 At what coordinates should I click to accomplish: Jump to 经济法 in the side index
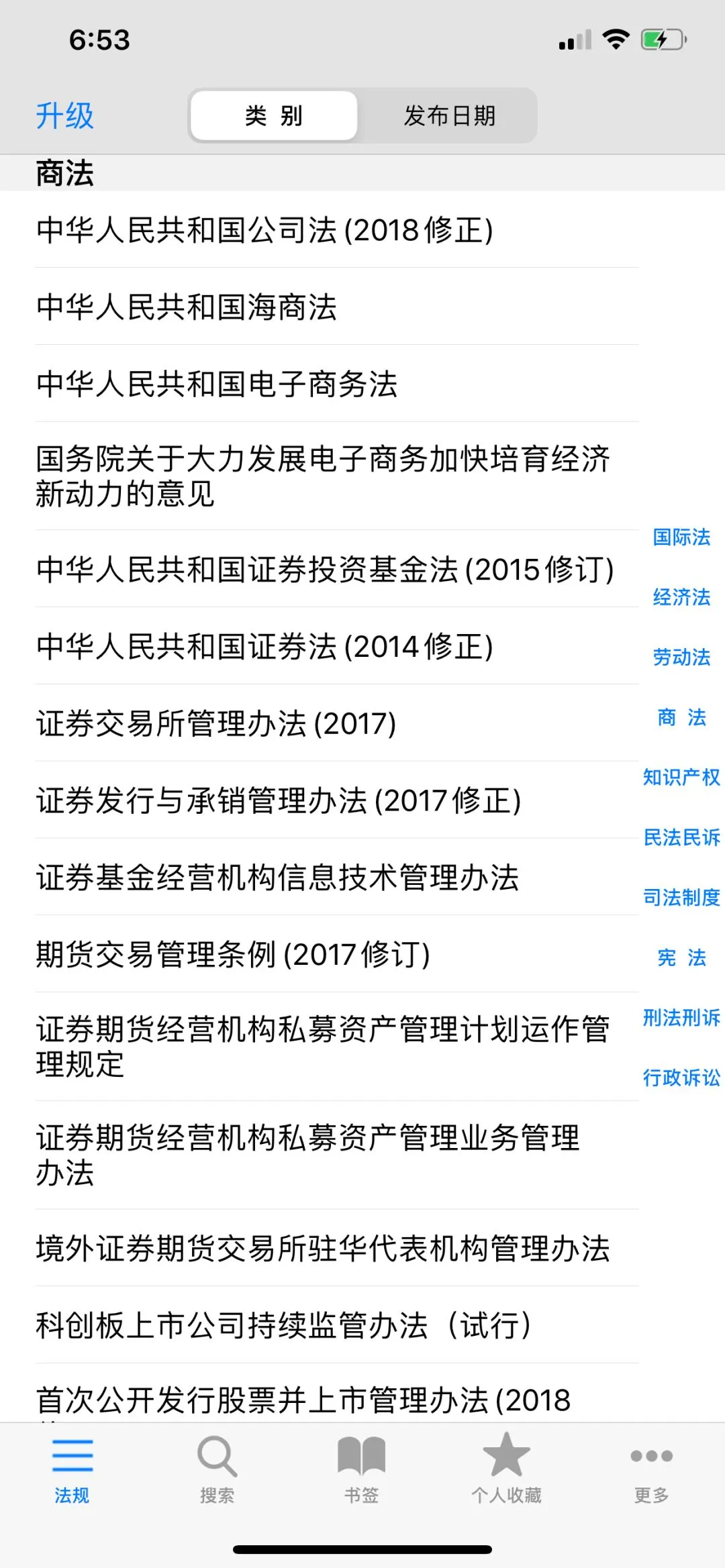(x=681, y=596)
